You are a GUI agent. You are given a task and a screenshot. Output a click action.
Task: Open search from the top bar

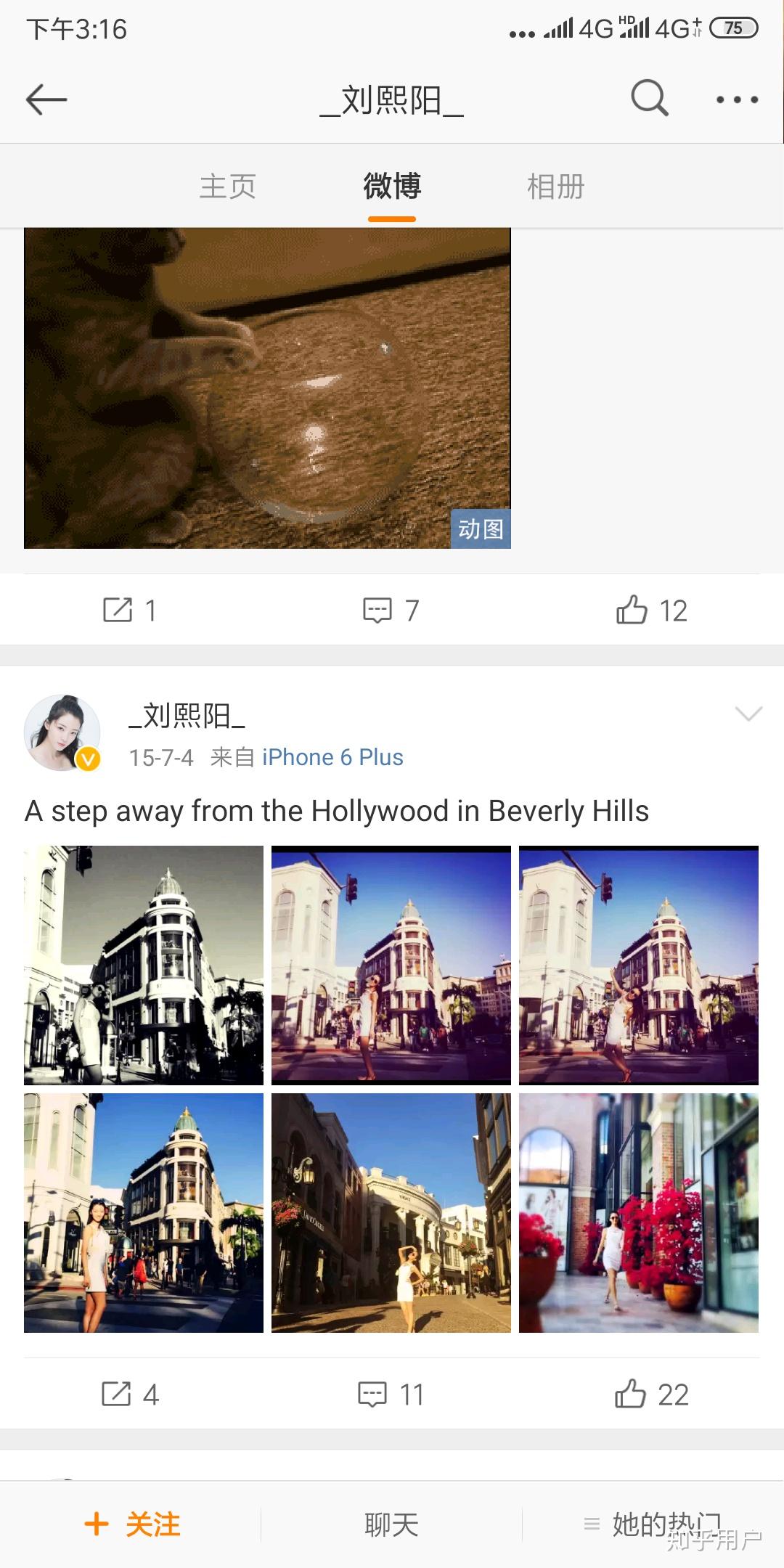coord(649,98)
